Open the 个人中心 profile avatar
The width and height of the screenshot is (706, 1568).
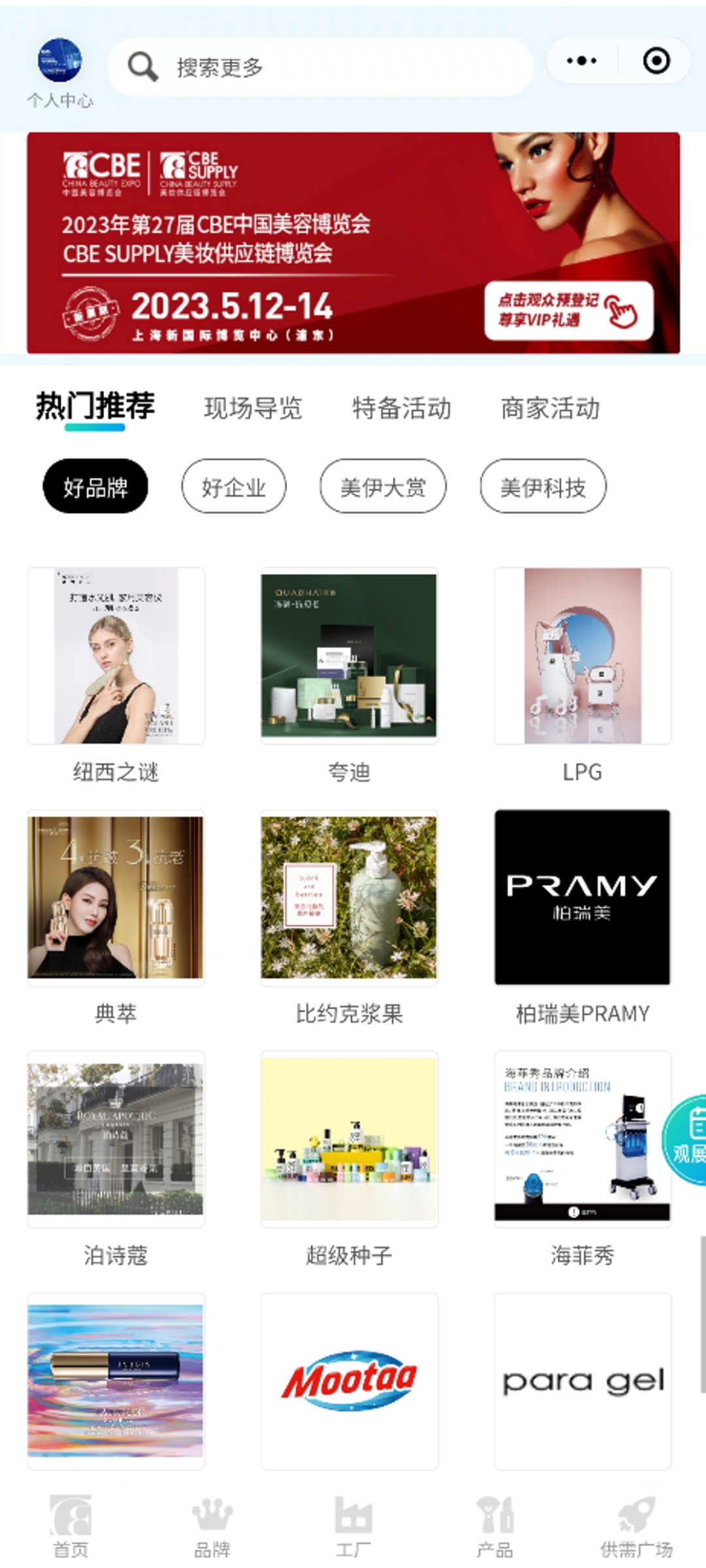59,61
